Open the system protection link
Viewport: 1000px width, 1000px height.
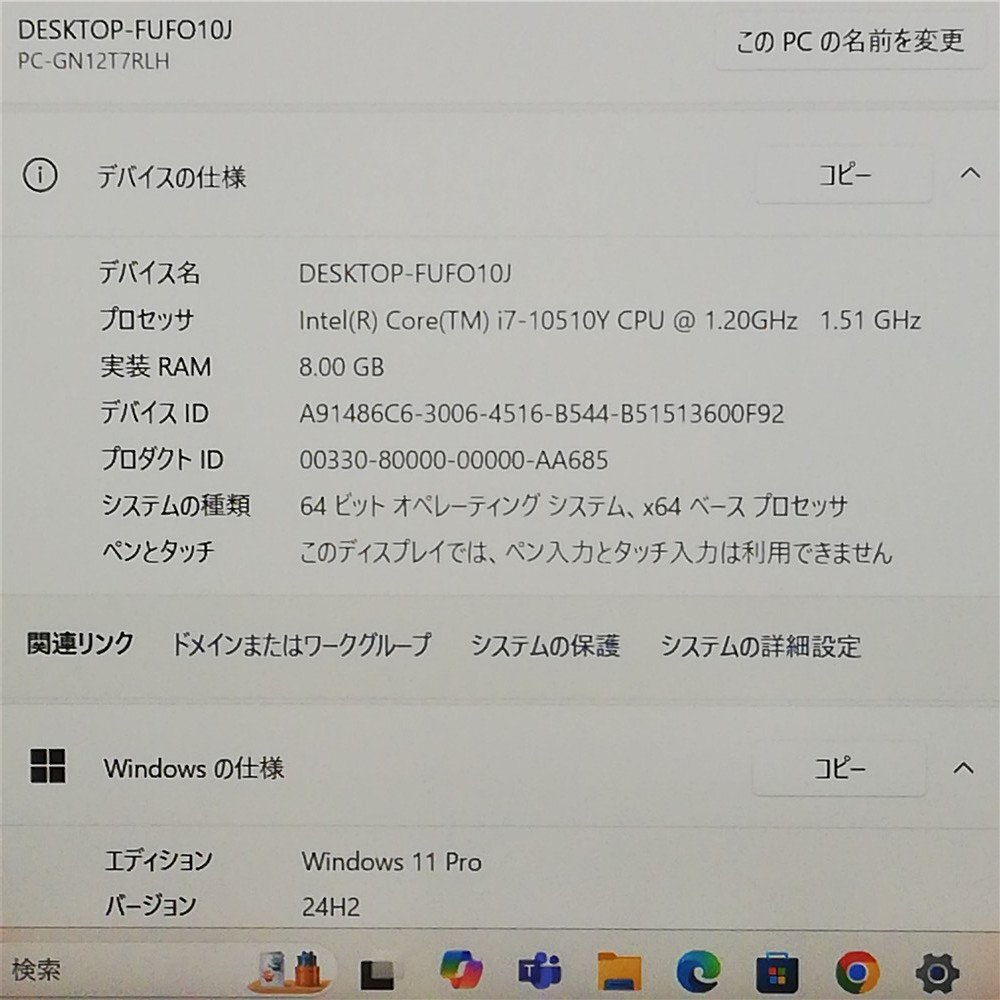(545, 646)
